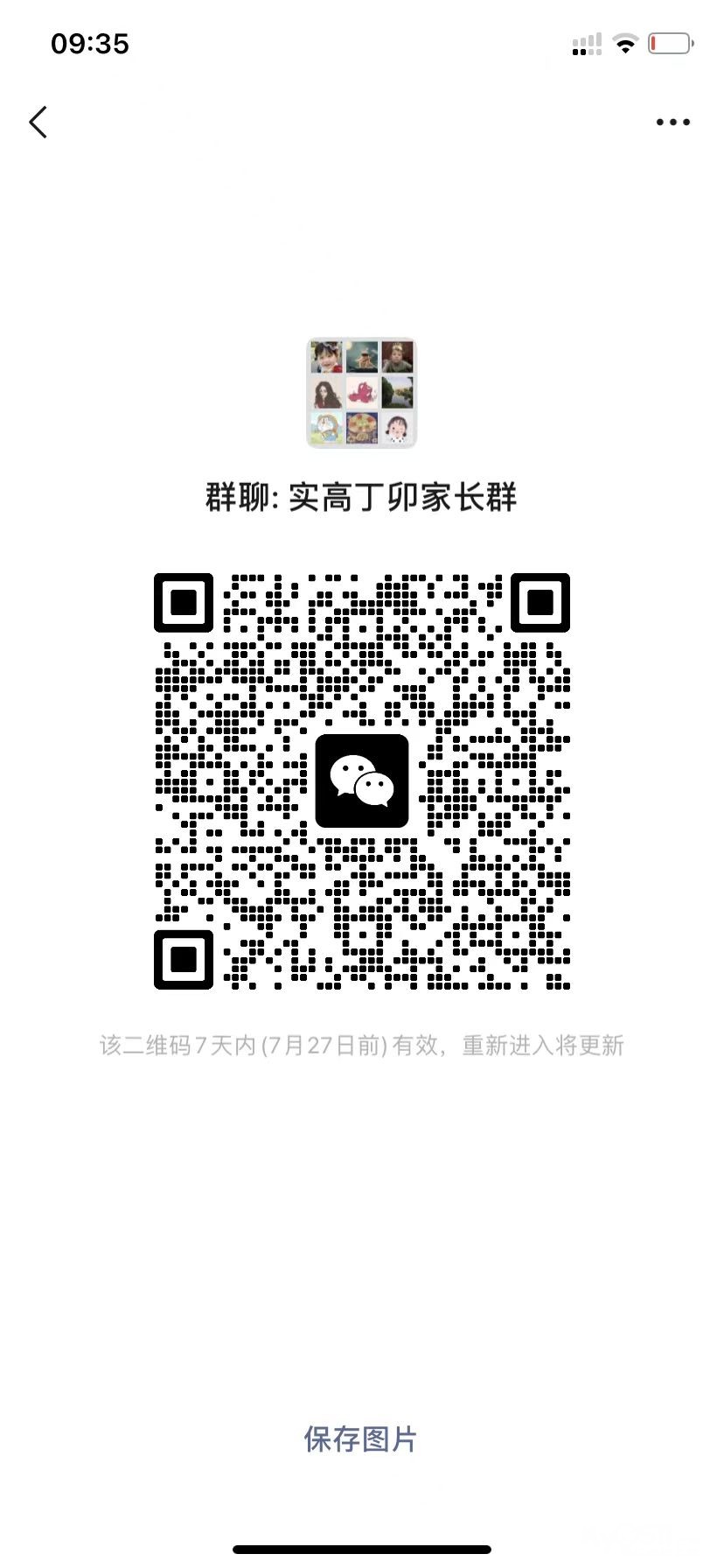Tap 保存图片 to save the image
The image size is (724, 1568).
(360, 1439)
